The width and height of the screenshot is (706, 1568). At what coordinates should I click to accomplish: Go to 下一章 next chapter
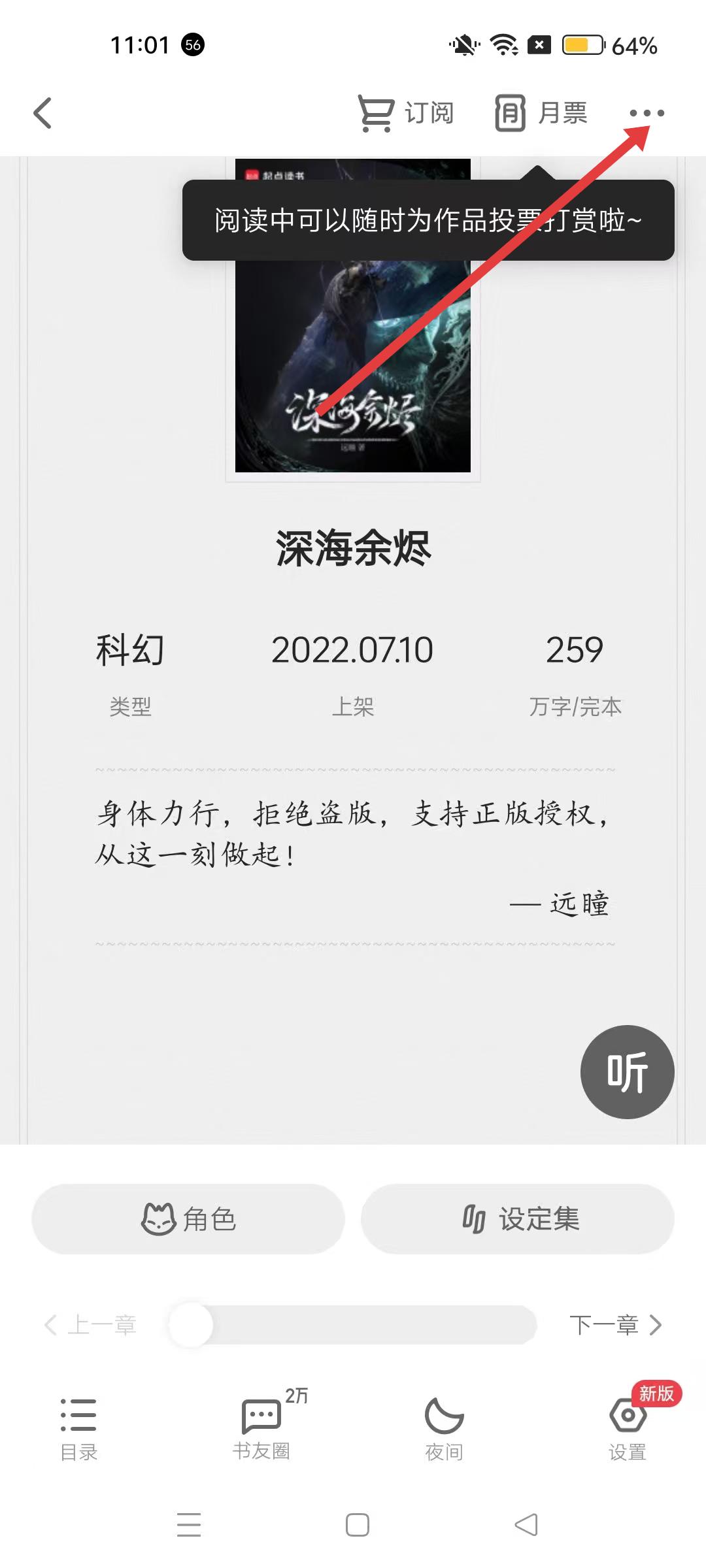click(x=614, y=1325)
